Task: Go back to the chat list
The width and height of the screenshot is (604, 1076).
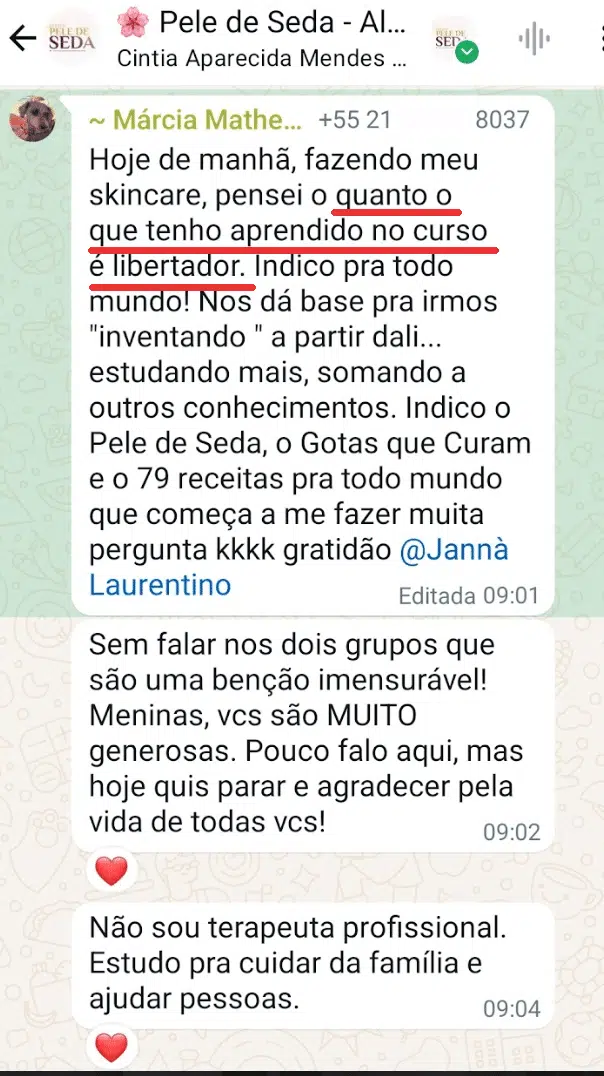Action: pyautogui.click(x=21, y=39)
